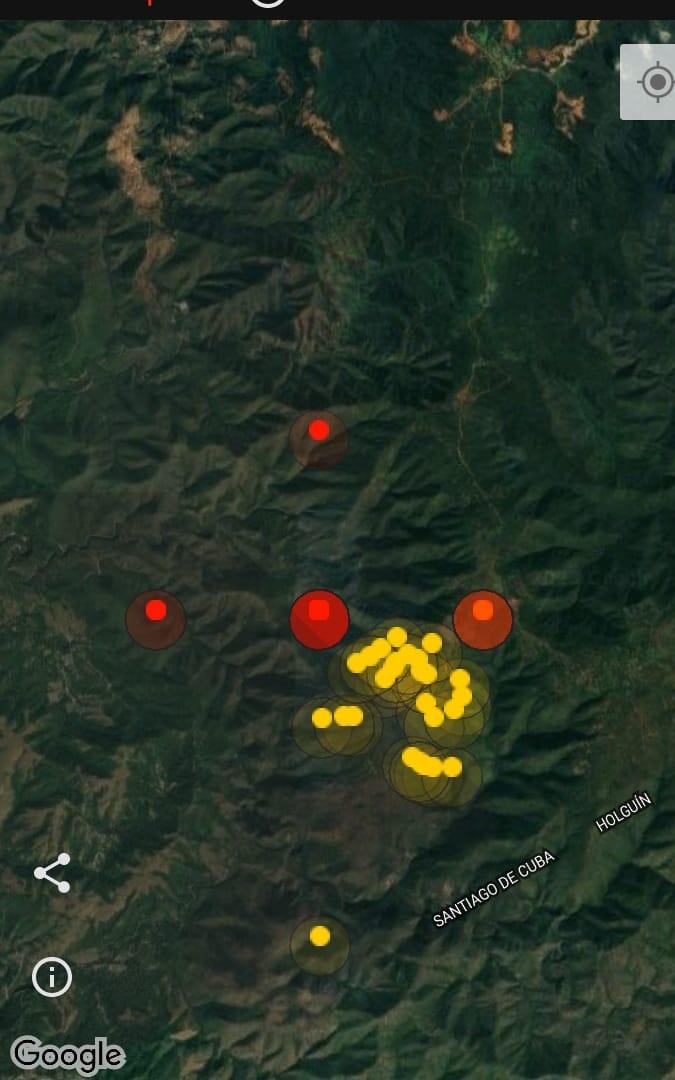Share this fire map view
675x1080 pixels.
pos(52,873)
